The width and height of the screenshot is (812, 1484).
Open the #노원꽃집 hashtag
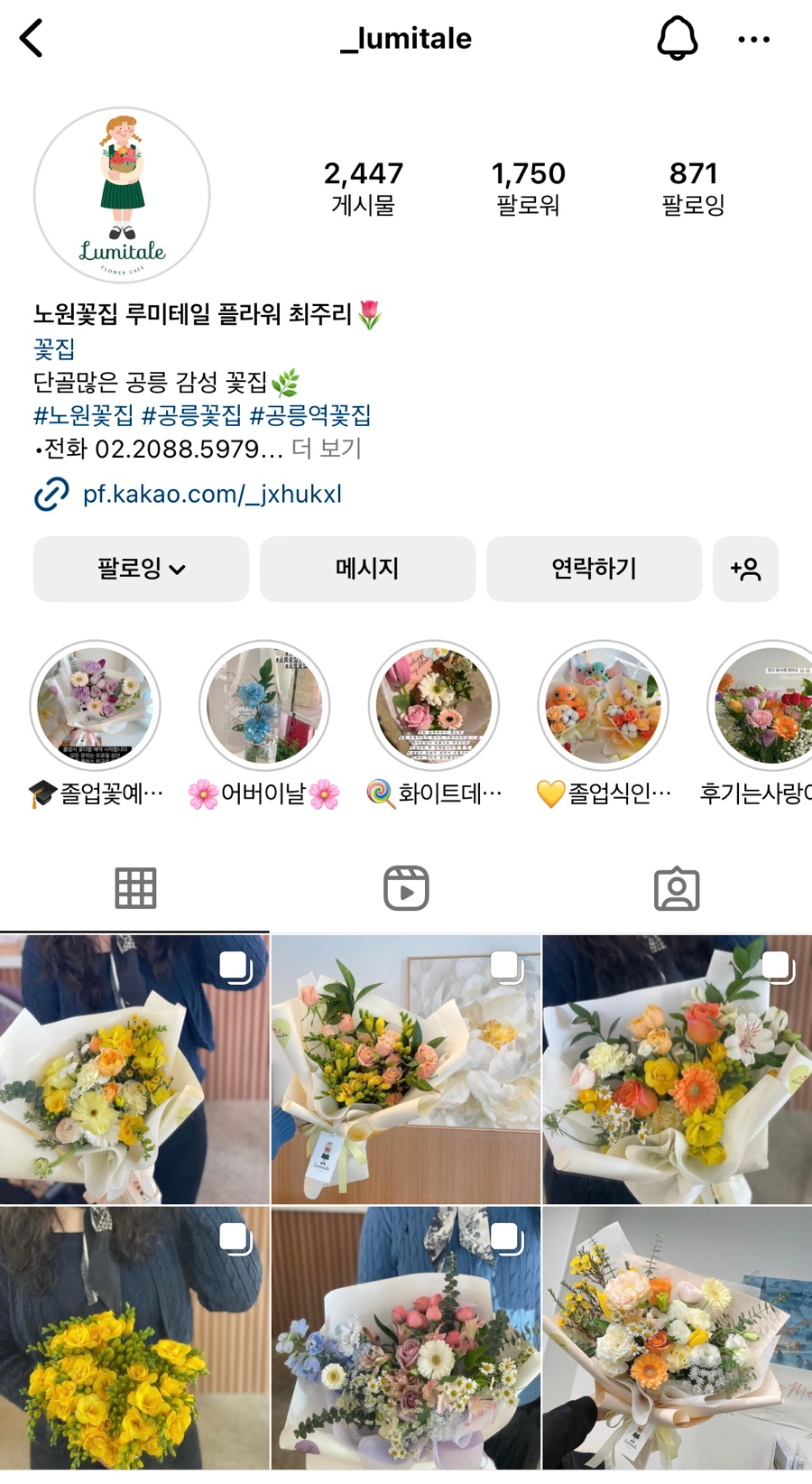(x=83, y=415)
